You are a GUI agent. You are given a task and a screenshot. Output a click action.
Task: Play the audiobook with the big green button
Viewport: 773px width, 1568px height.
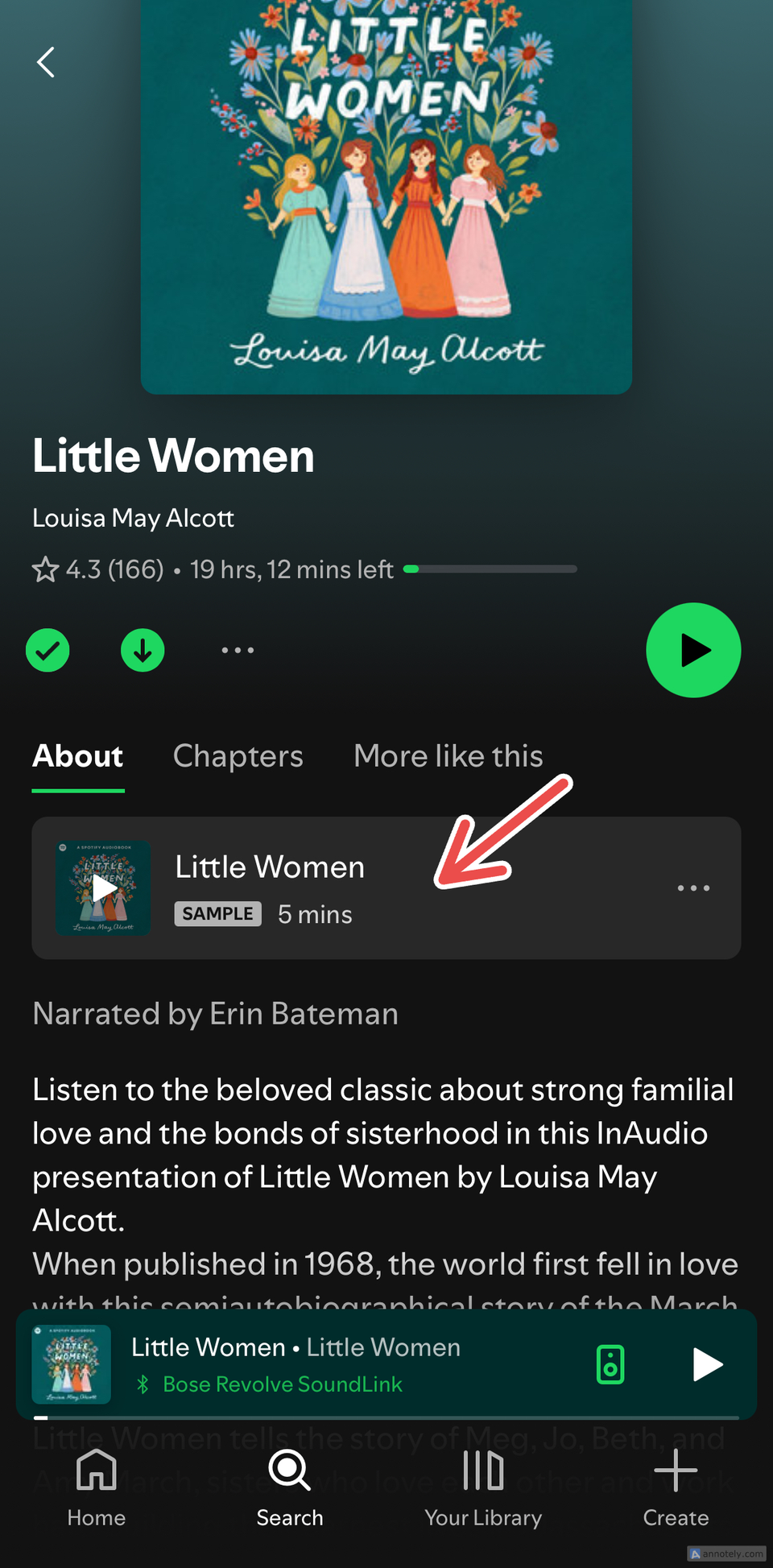(692, 650)
